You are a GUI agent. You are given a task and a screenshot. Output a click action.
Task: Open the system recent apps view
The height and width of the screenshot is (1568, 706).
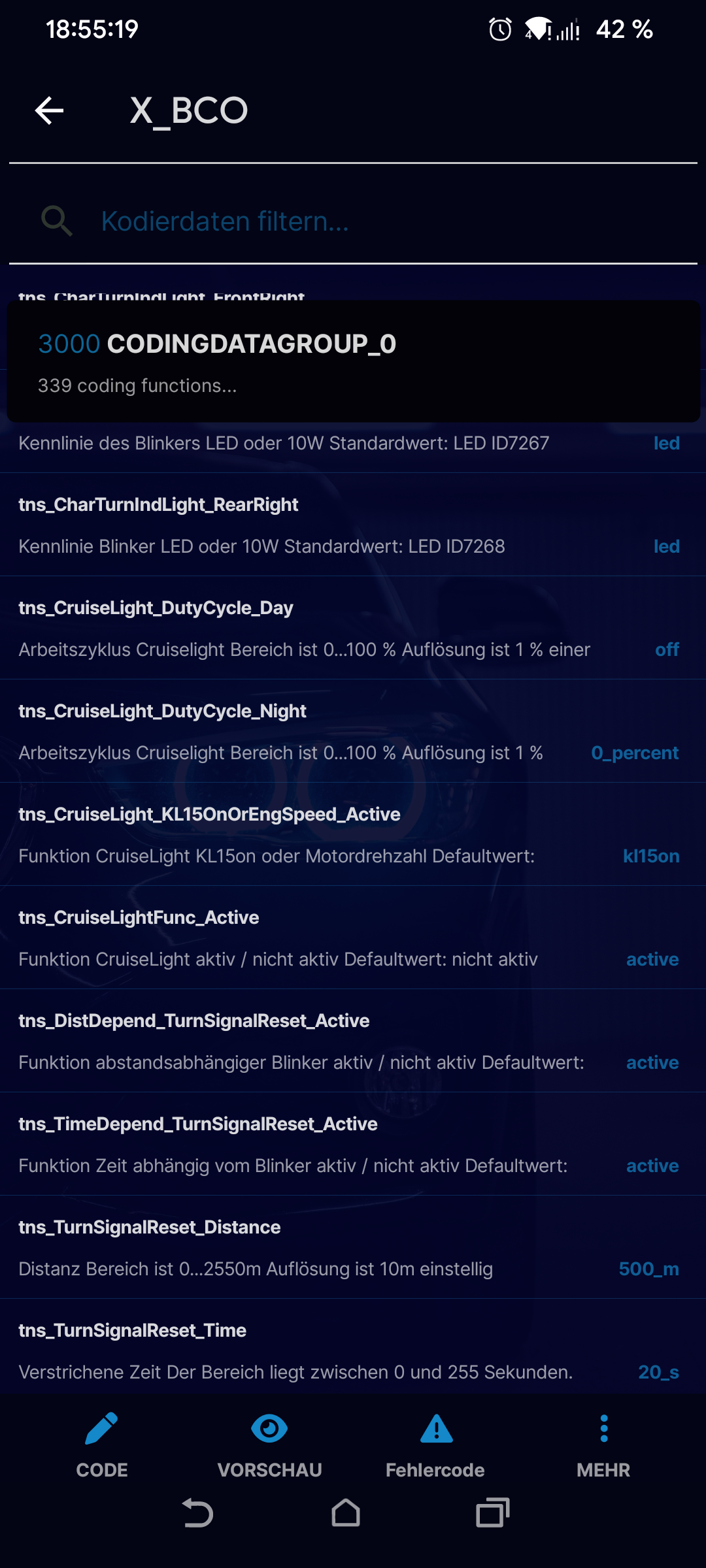click(x=492, y=1513)
